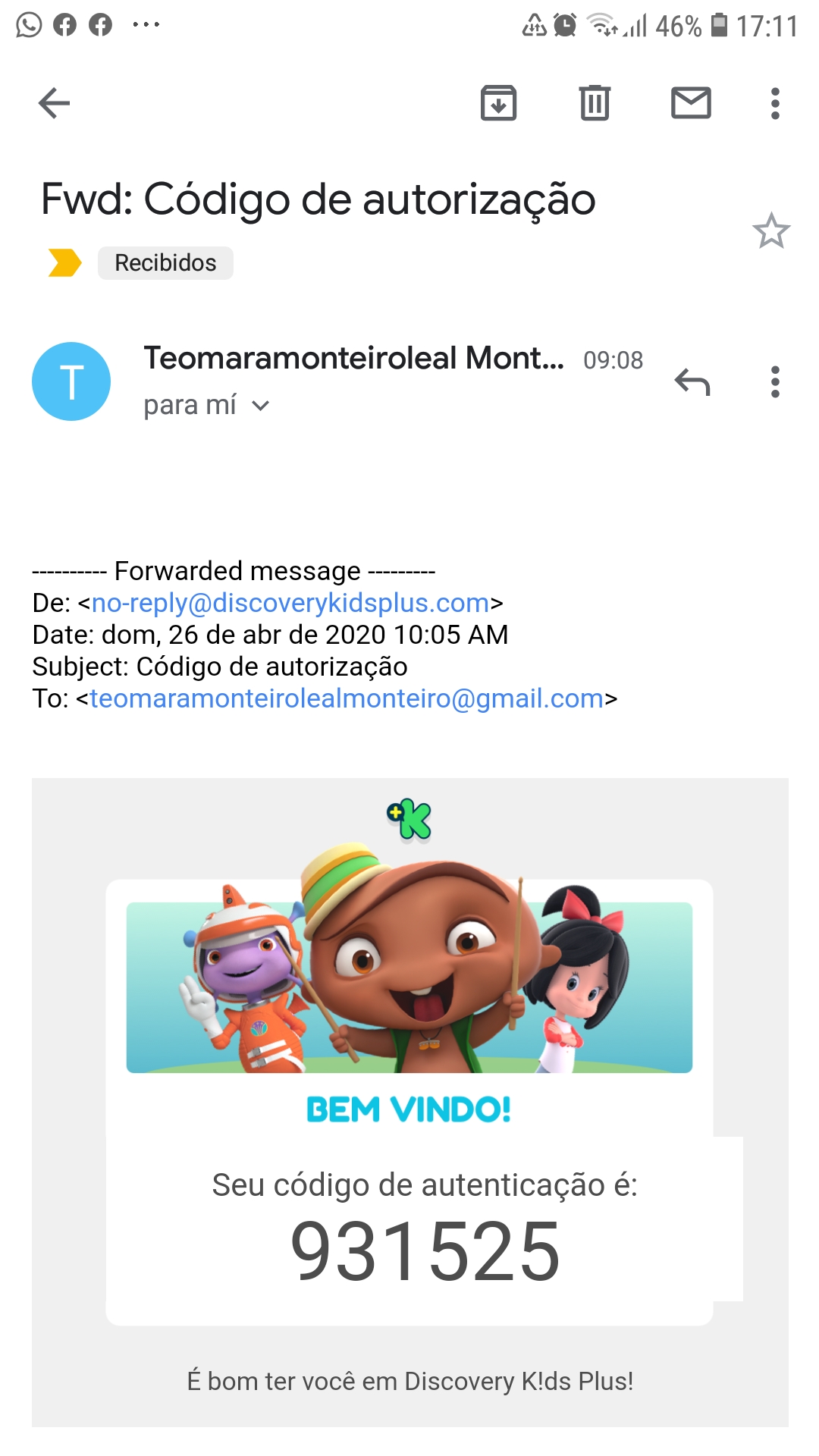Go back to the inbox
Screen dimensions: 819x1456
[54, 103]
